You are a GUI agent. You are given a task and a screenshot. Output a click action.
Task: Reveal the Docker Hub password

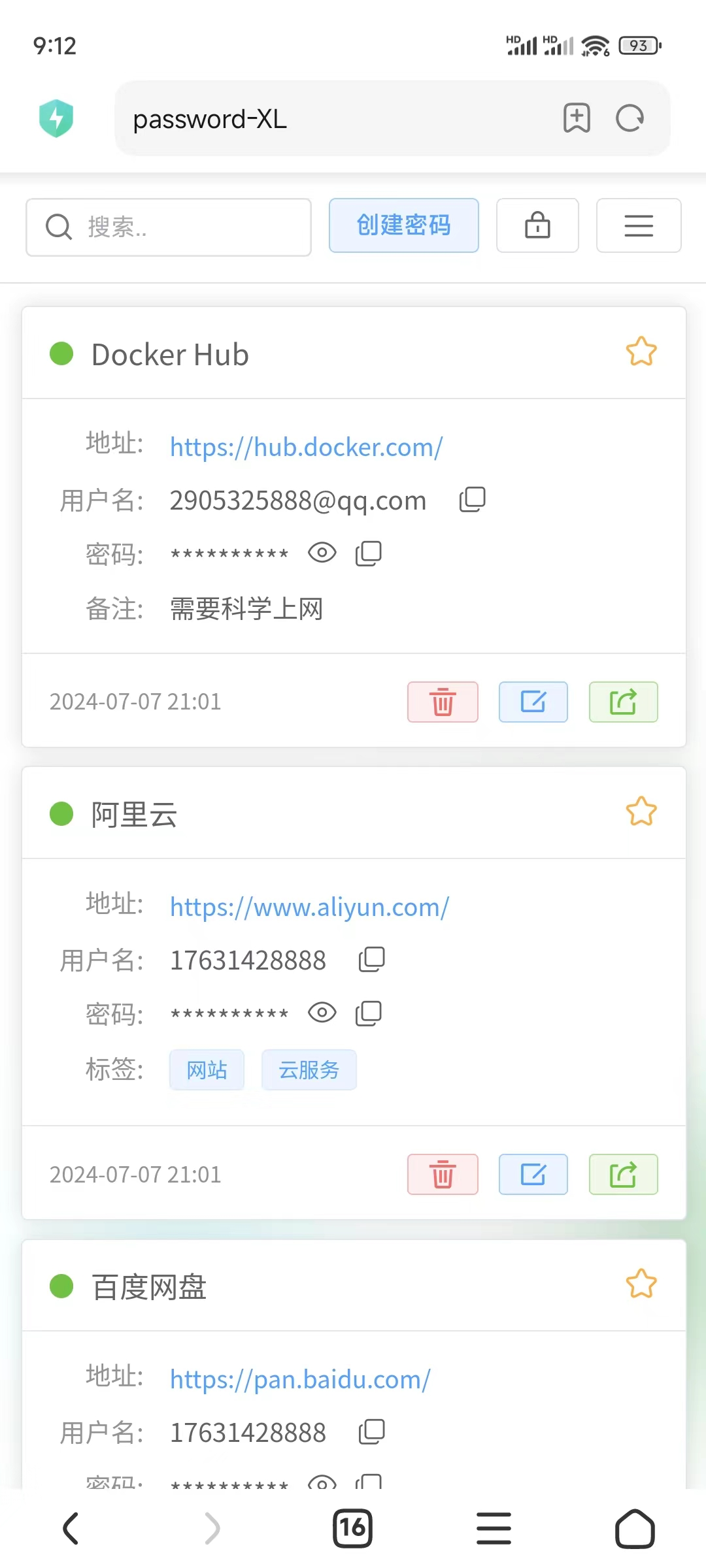(322, 553)
